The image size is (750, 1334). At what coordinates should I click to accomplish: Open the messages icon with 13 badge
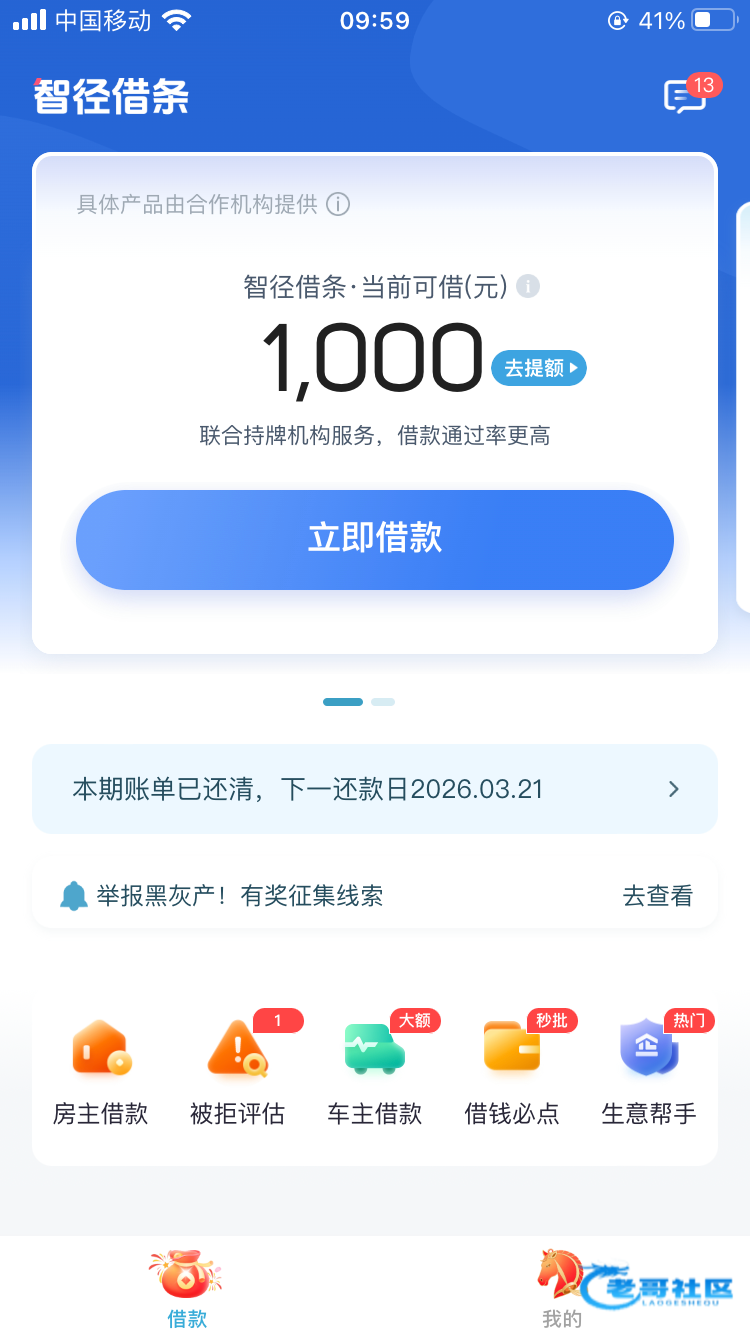coord(686,96)
